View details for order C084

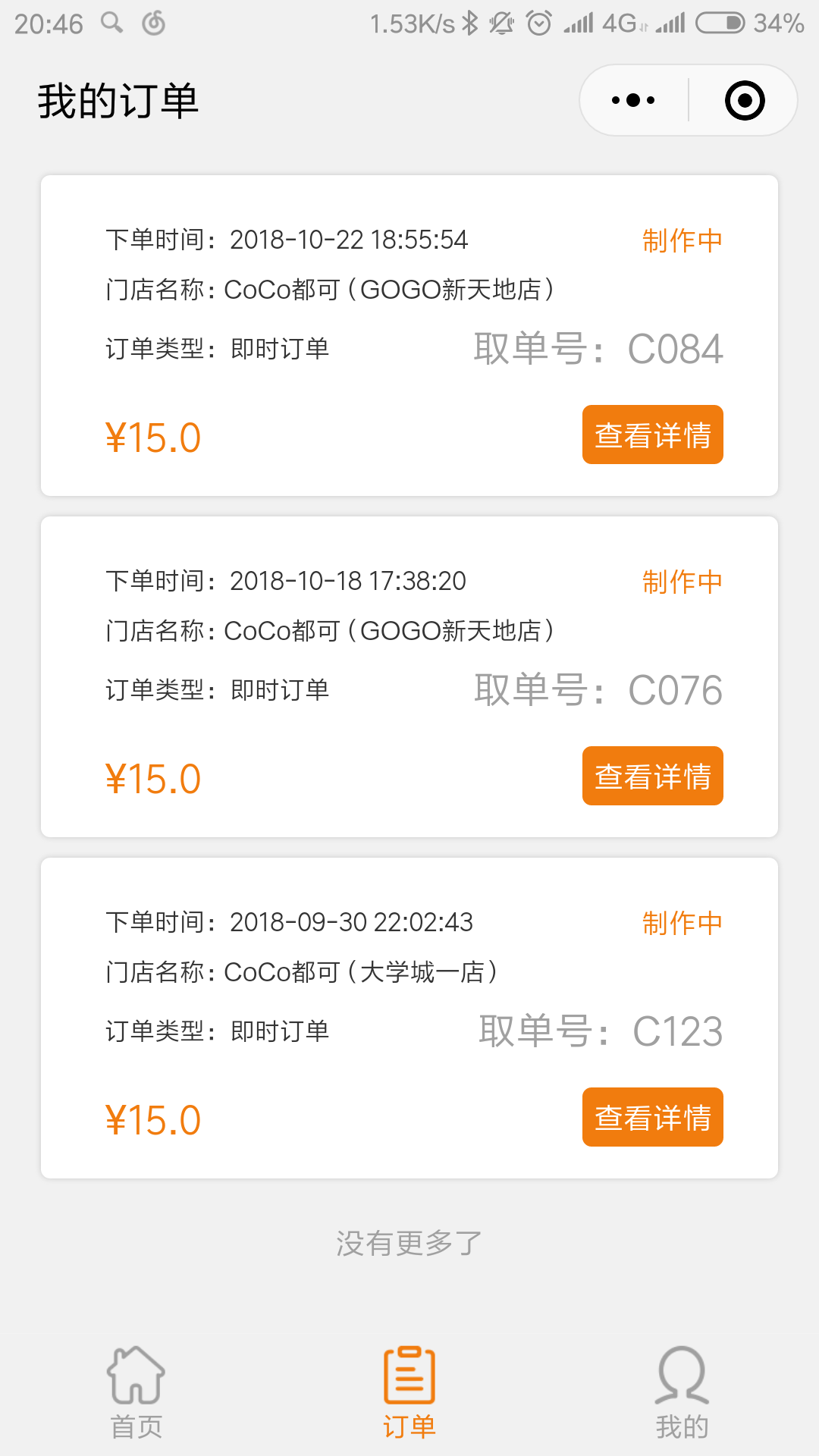[x=652, y=435]
